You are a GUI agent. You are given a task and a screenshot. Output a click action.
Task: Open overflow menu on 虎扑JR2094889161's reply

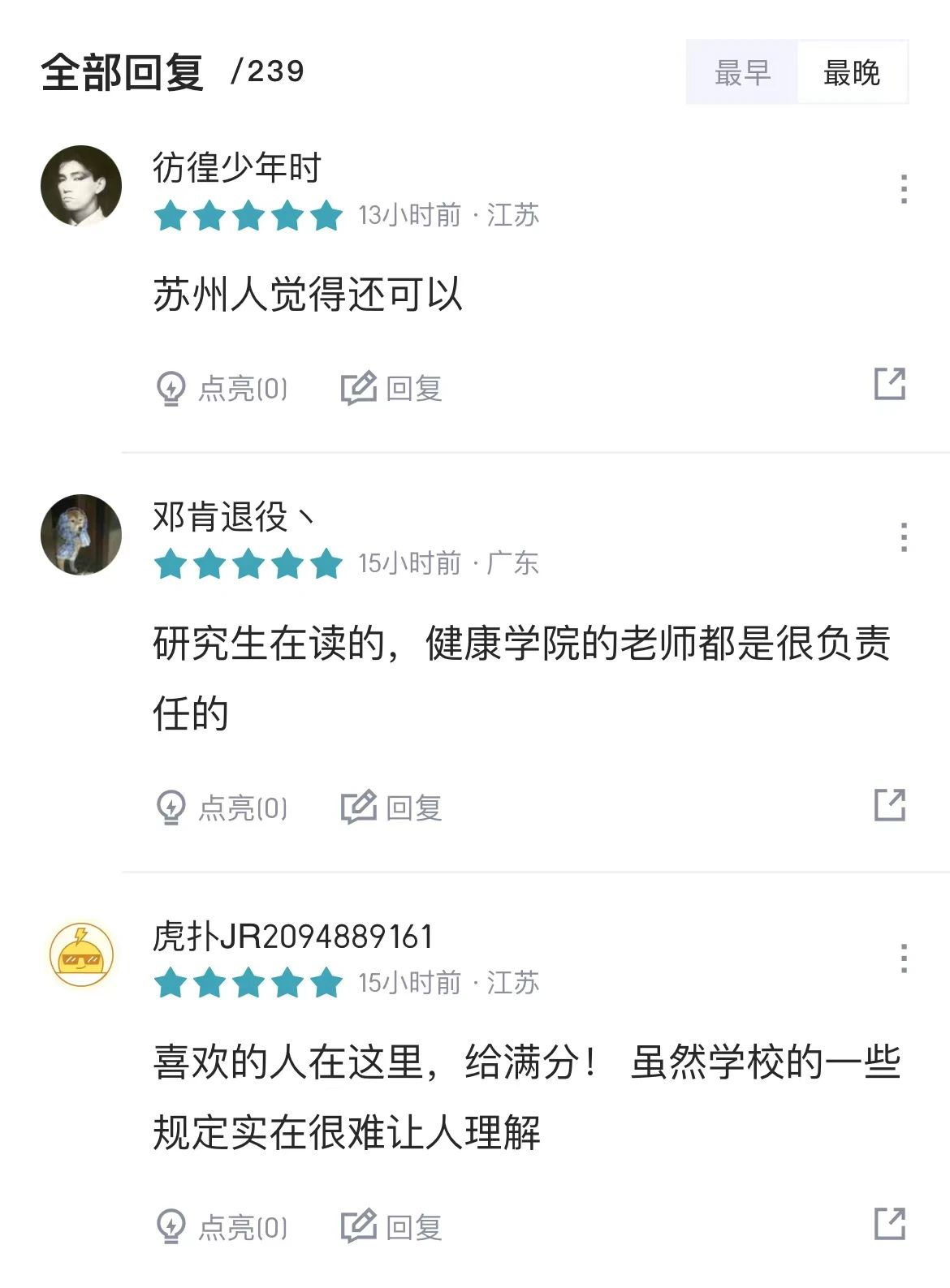[904, 958]
